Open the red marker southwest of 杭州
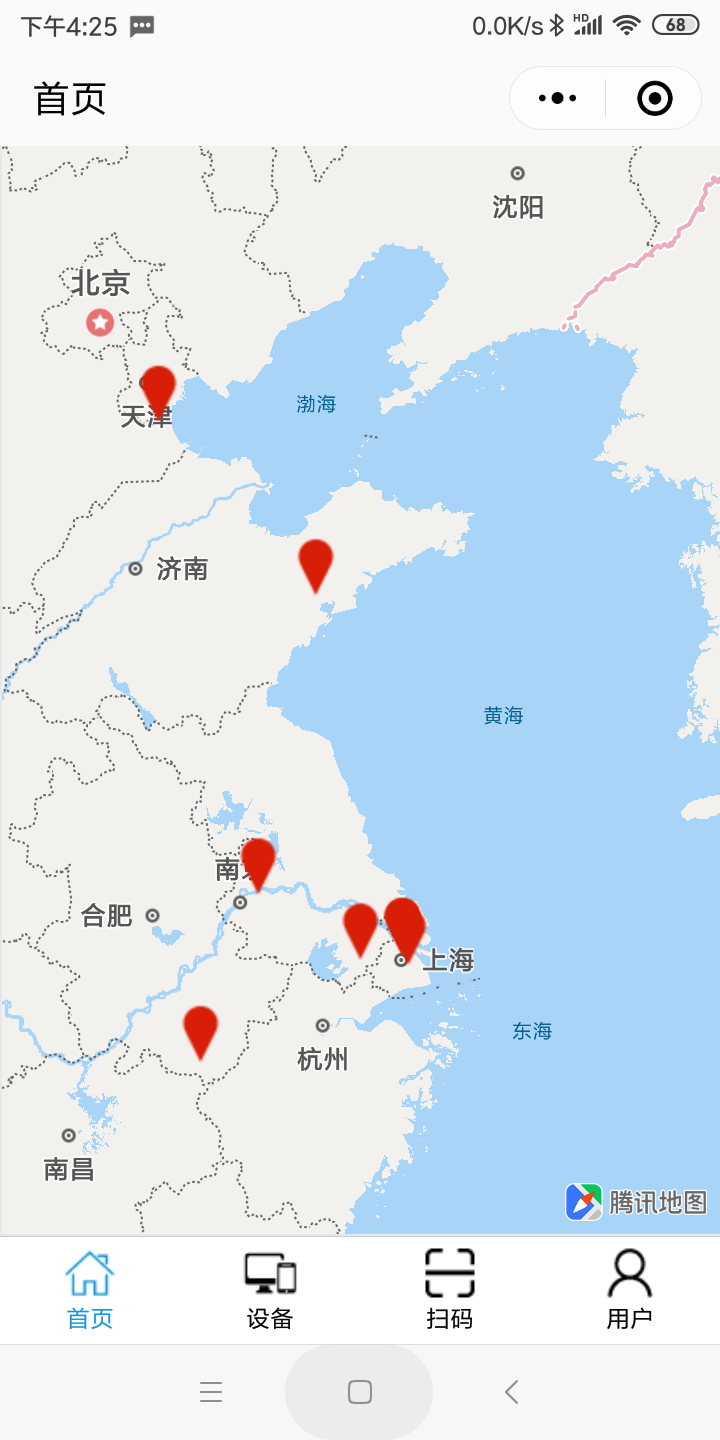 coord(201,1029)
